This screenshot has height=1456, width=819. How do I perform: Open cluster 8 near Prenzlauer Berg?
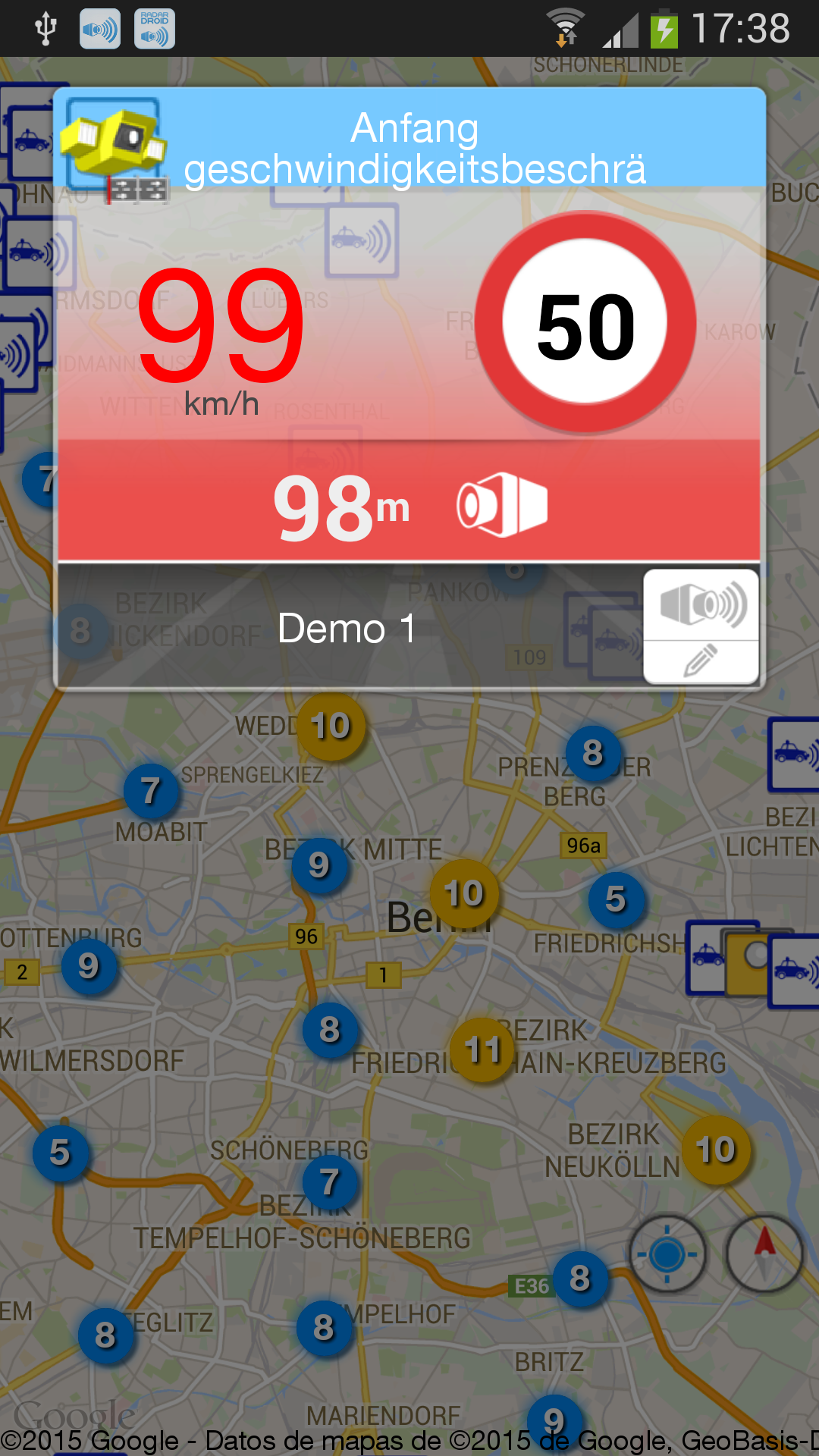click(x=593, y=753)
